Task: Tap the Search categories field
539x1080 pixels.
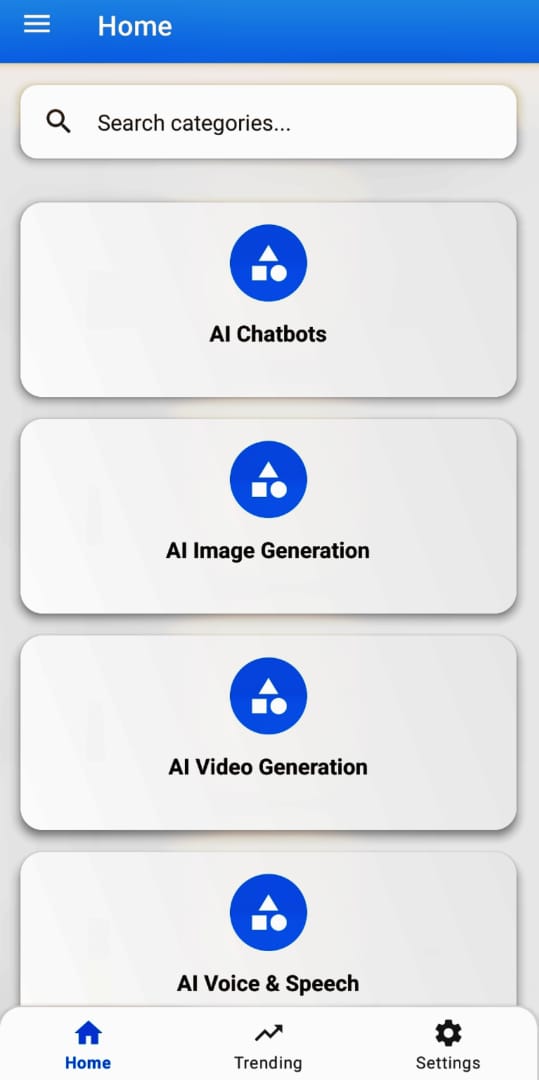Action: (268, 123)
